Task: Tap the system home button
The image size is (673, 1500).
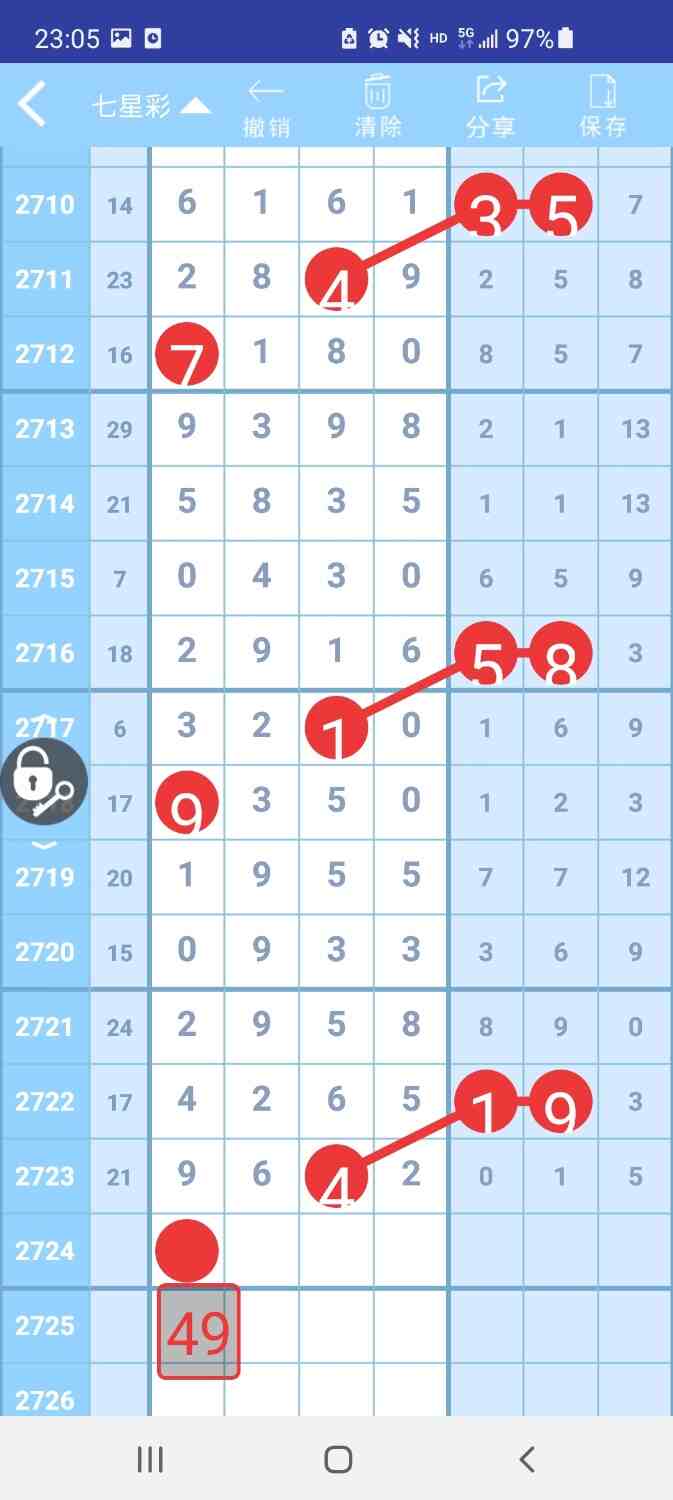Action: [338, 1459]
